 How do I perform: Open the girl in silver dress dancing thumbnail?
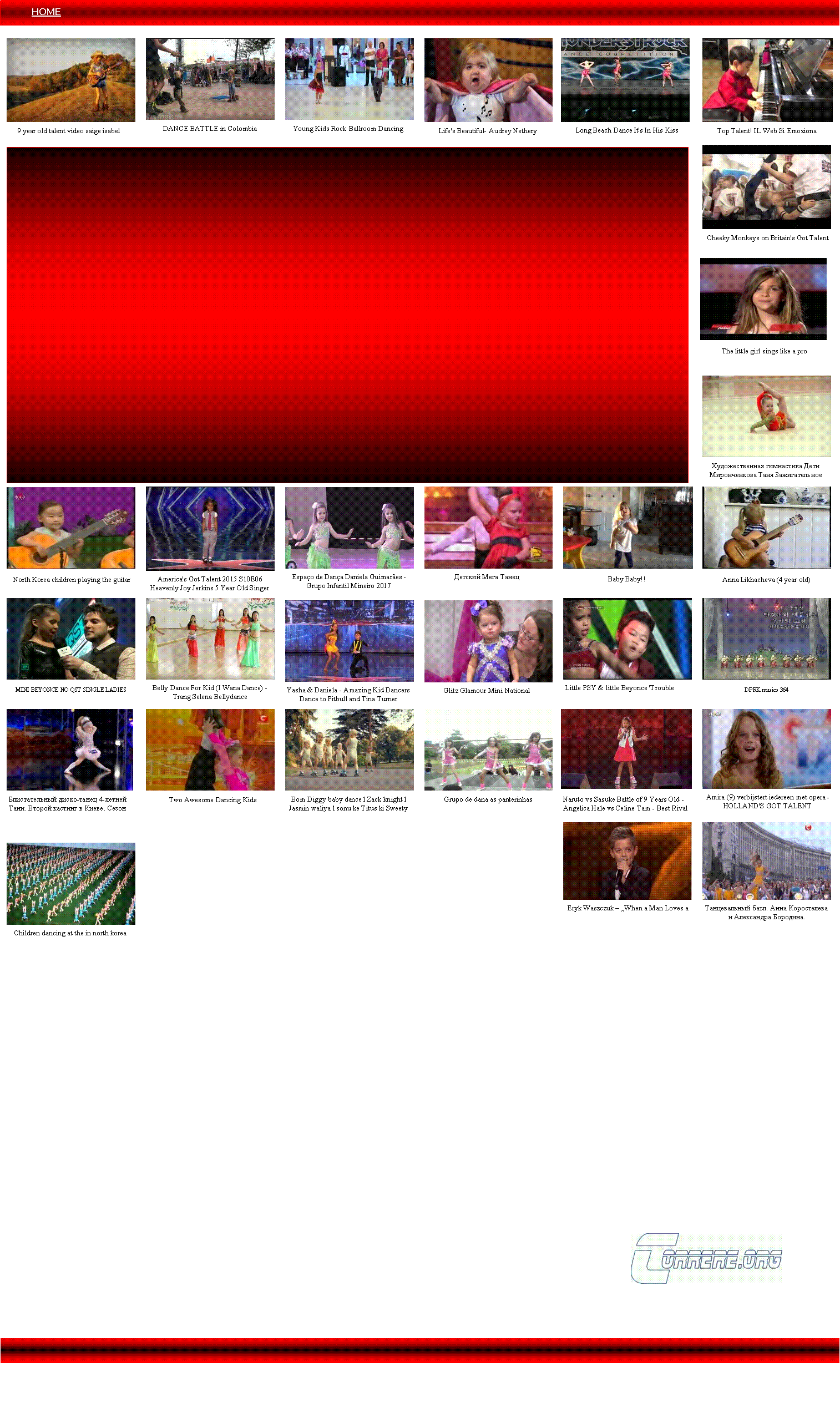click(70, 749)
